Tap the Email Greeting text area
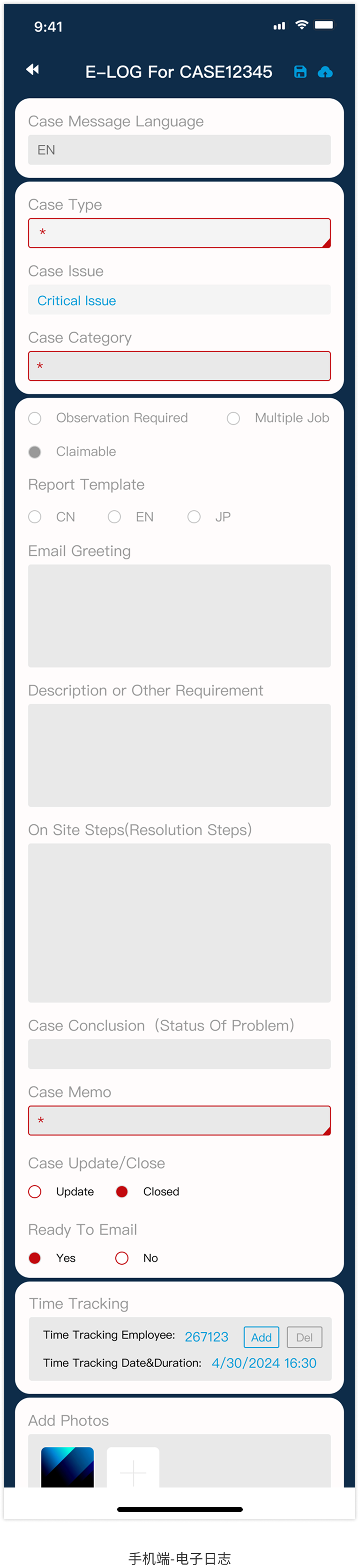The image size is (359, 1568). click(x=179, y=616)
